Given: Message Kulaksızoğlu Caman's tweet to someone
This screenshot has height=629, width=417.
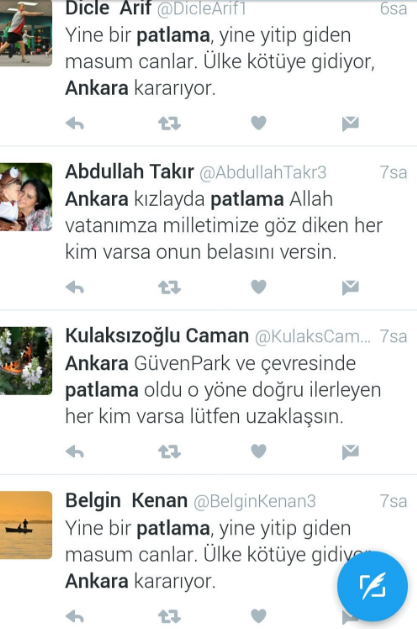Looking at the screenshot, I should [x=350, y=452].
